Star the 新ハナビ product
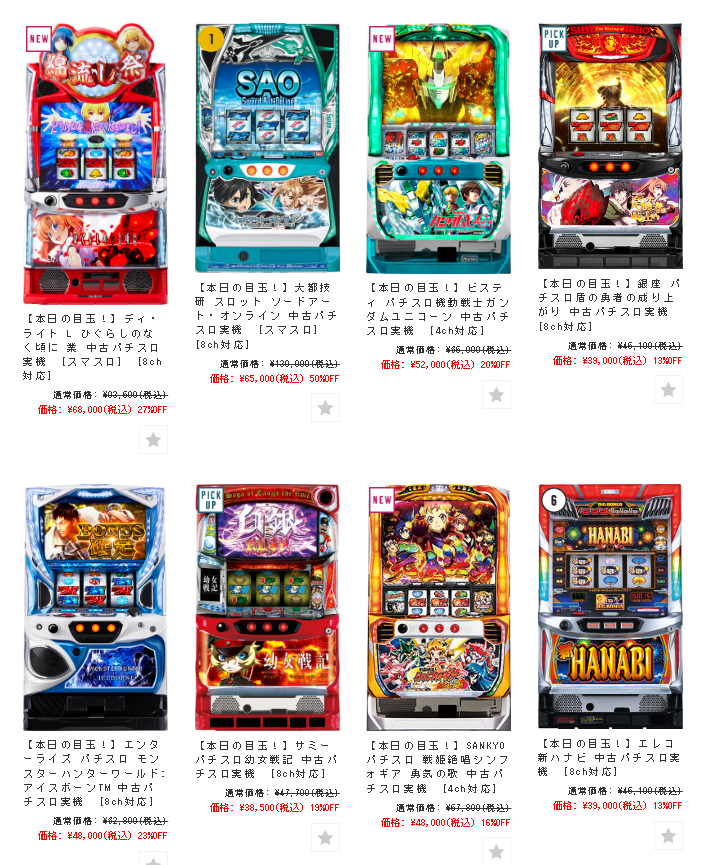This screenshot has width=708, height=865. point(668,835)
